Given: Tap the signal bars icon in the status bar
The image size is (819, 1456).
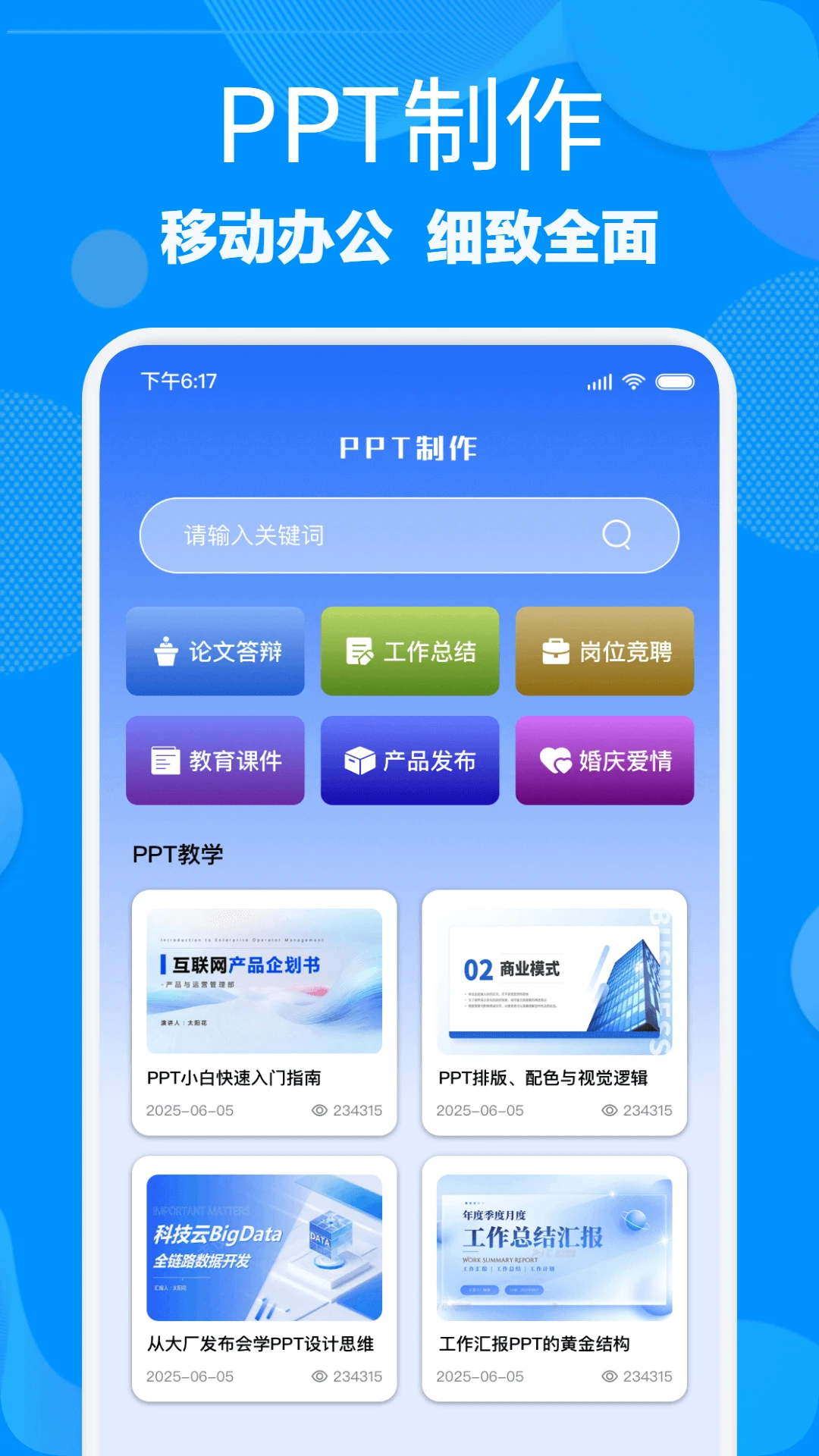Looking at the screenshot, I should (x=598, y=383).
